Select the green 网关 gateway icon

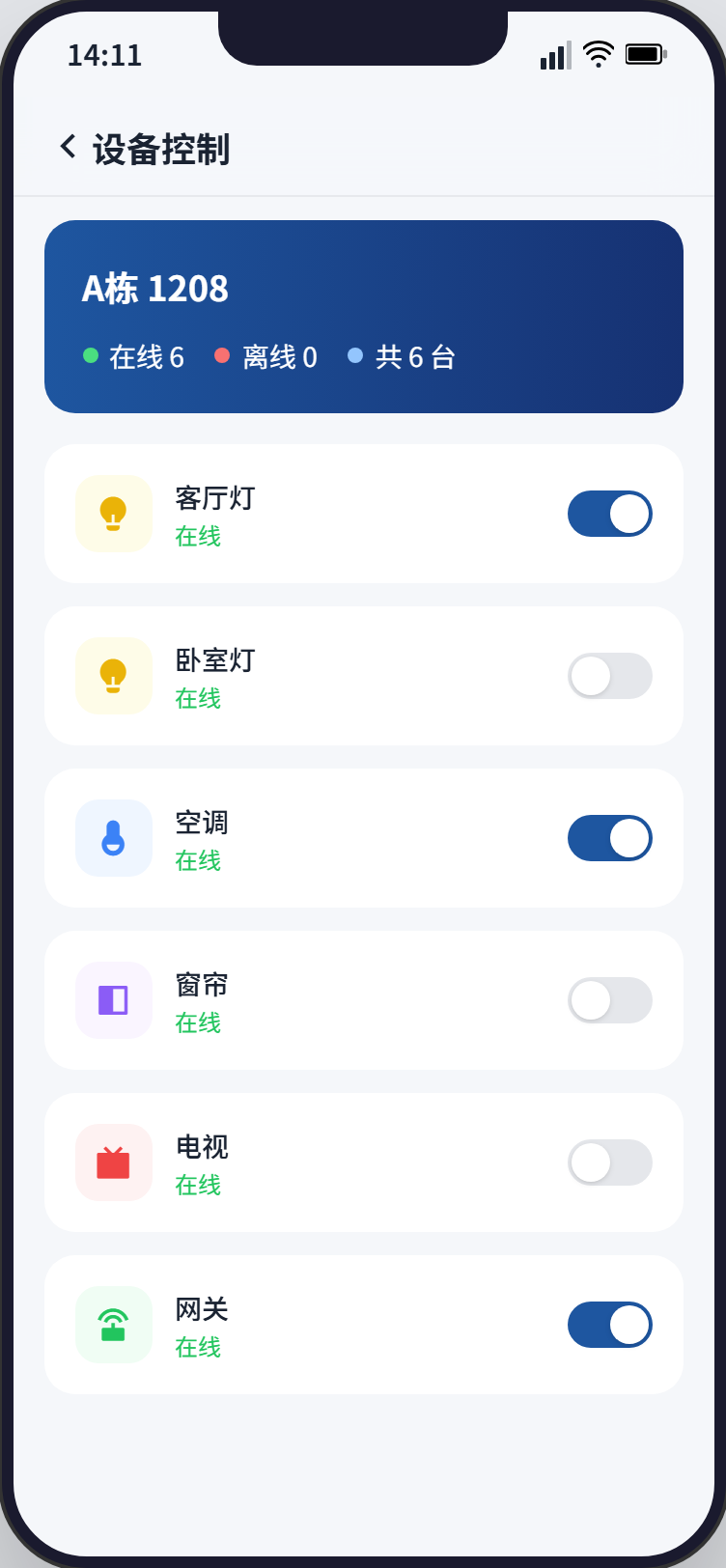coord(114,1325)
